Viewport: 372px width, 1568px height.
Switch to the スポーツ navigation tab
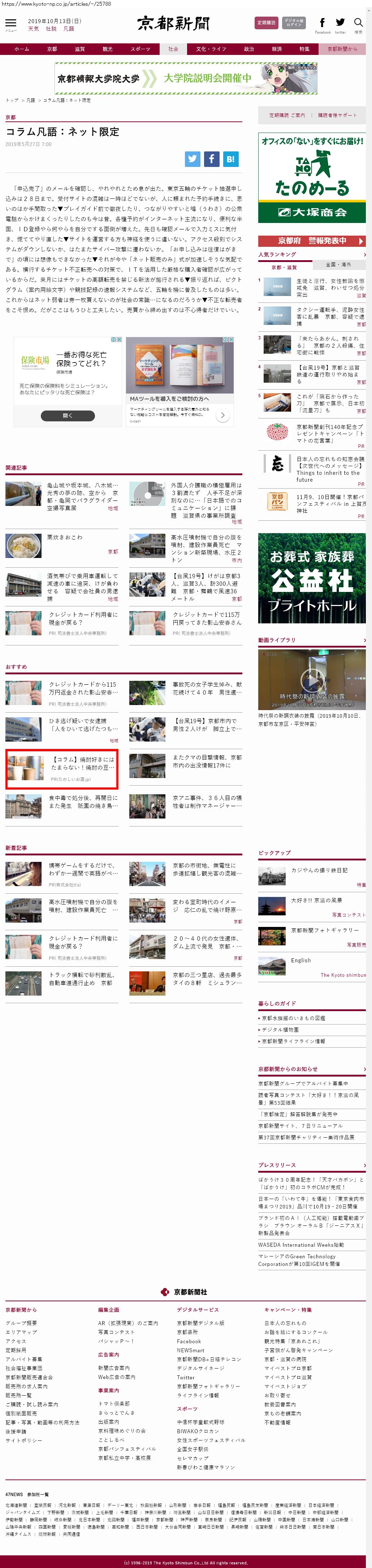(x=140, y=49)
